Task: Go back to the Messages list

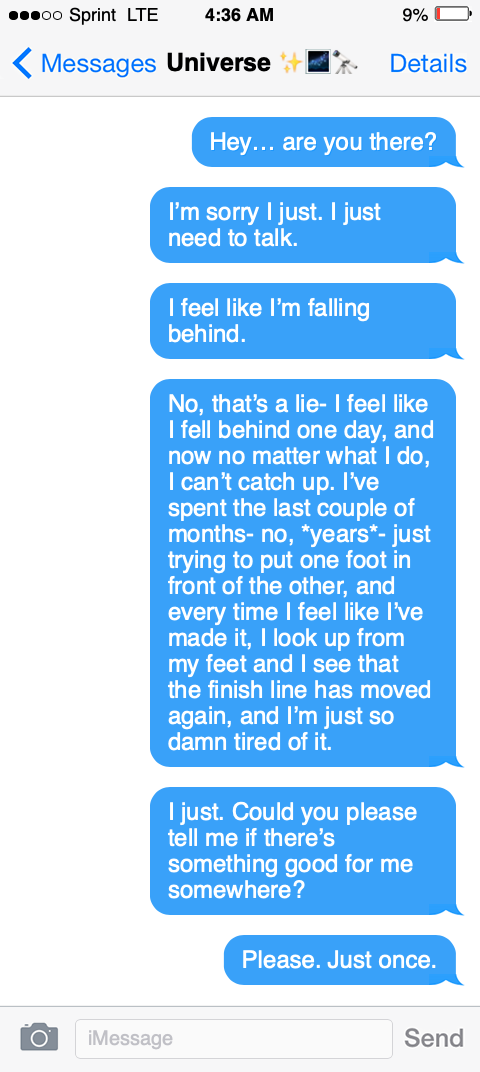Action: pyautogui.click(x=84, y=64)
